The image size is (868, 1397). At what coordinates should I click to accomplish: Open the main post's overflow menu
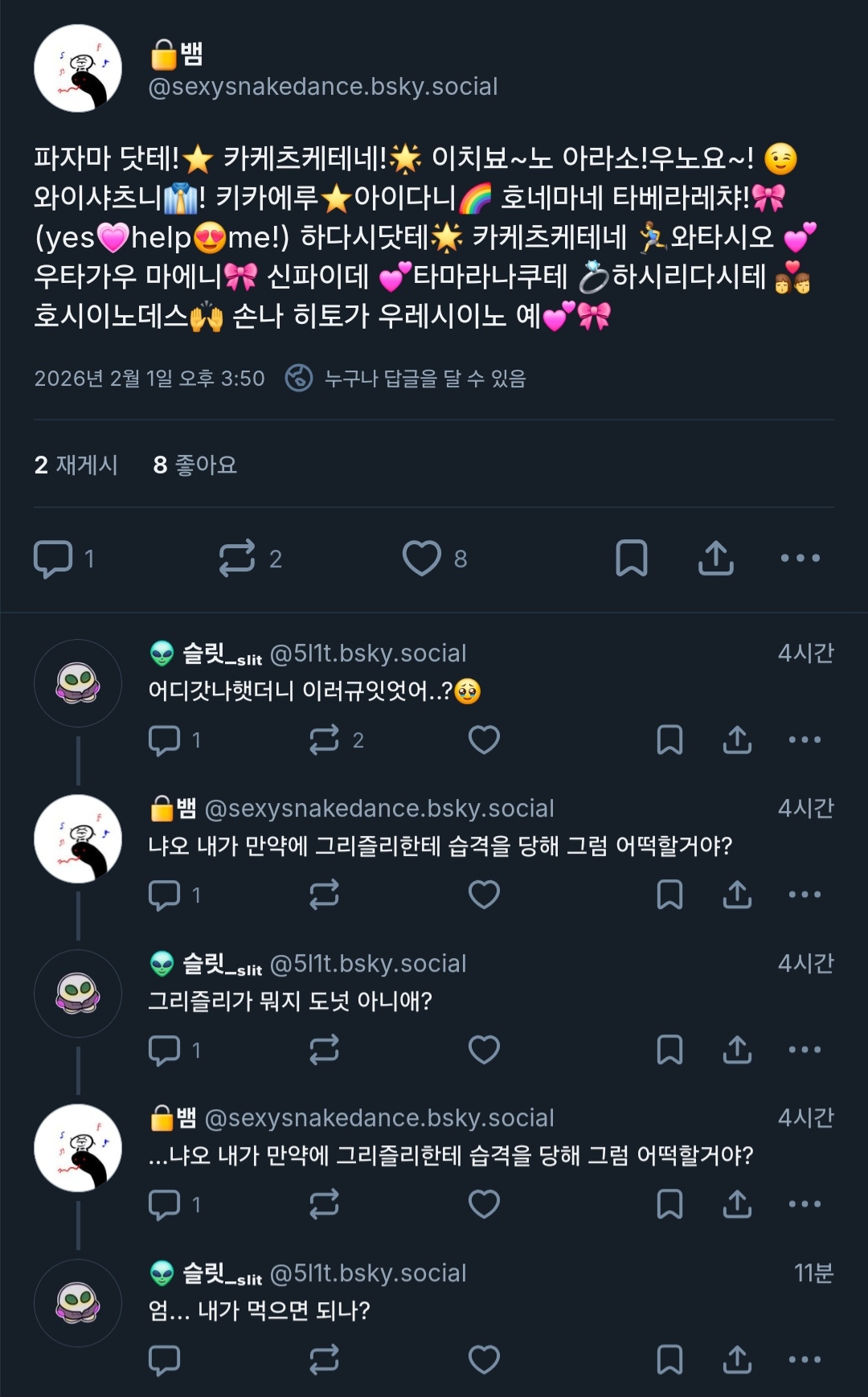[800, 558]
